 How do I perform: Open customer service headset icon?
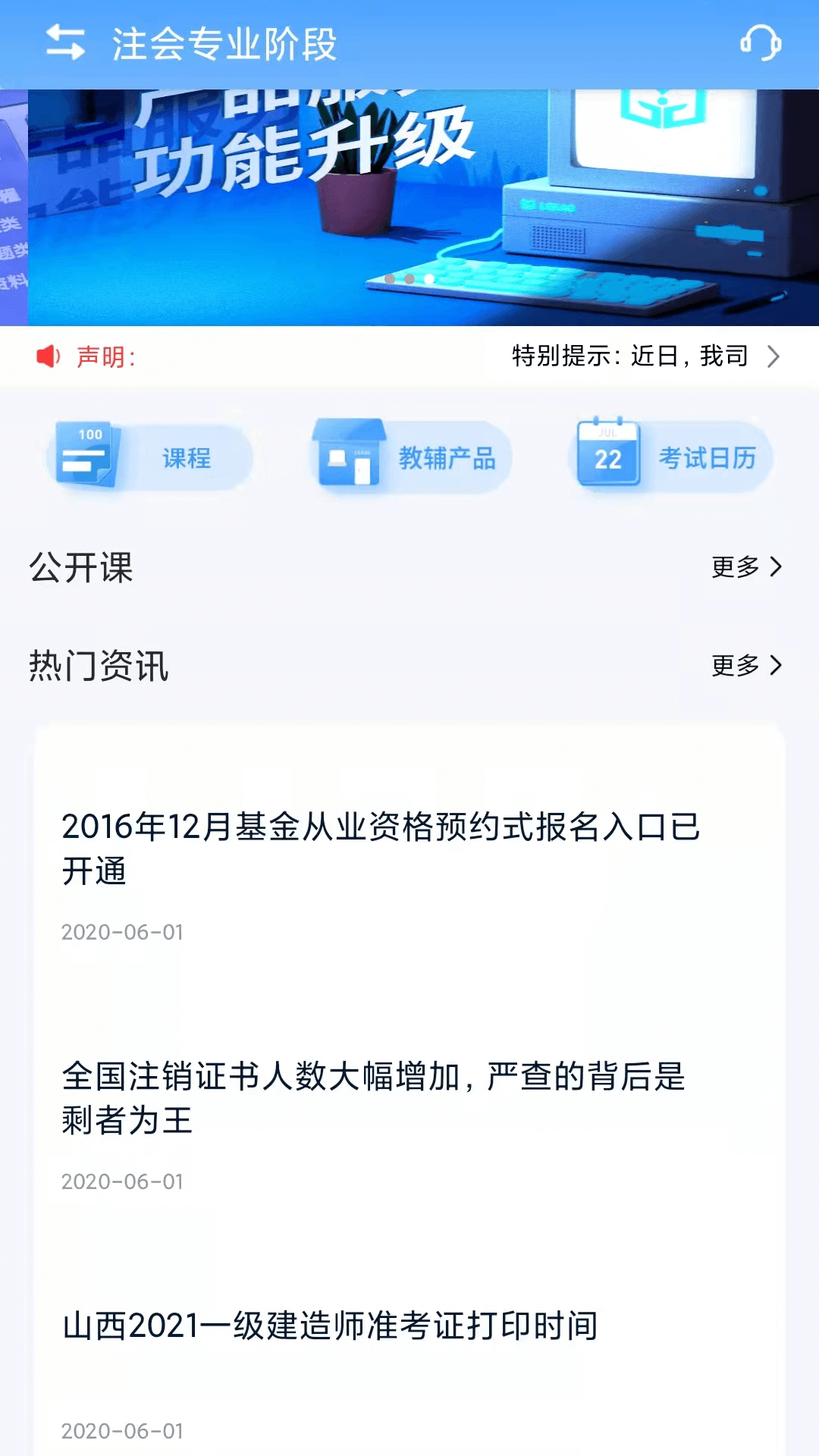click(x=761, y=42)
